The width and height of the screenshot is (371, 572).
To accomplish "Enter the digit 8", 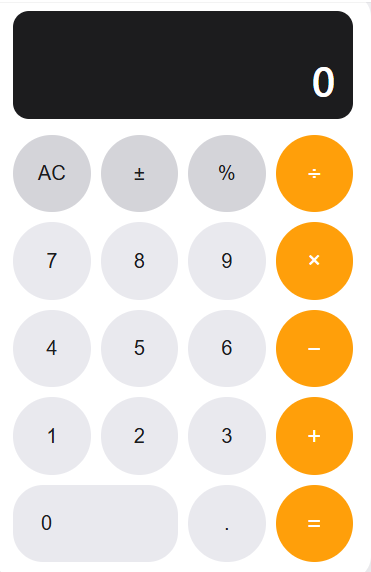I will [x=139, y=261].
